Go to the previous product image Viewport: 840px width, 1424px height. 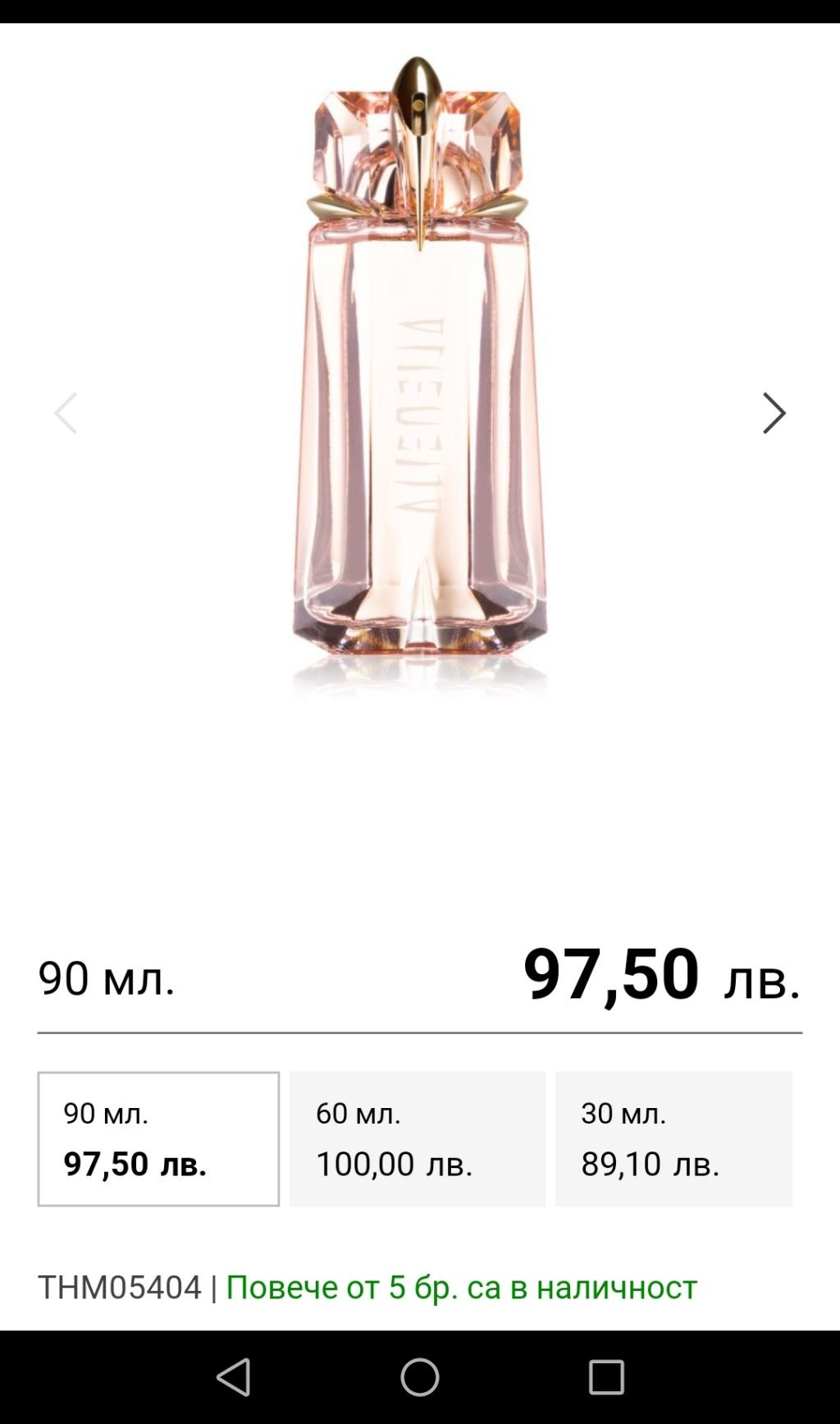tap(66, 413)
